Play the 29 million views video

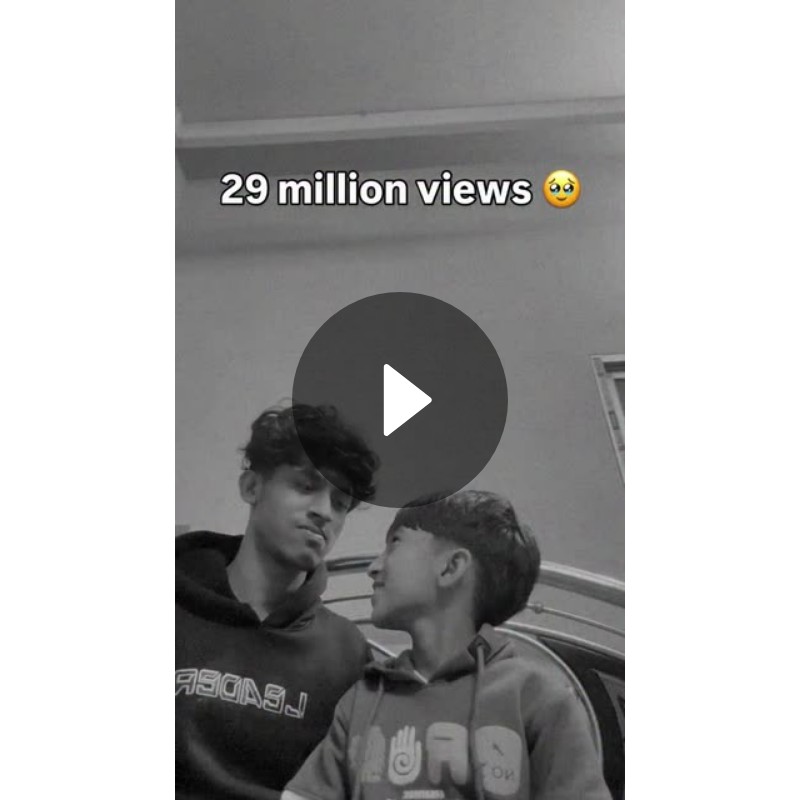[x=400, y=400]
